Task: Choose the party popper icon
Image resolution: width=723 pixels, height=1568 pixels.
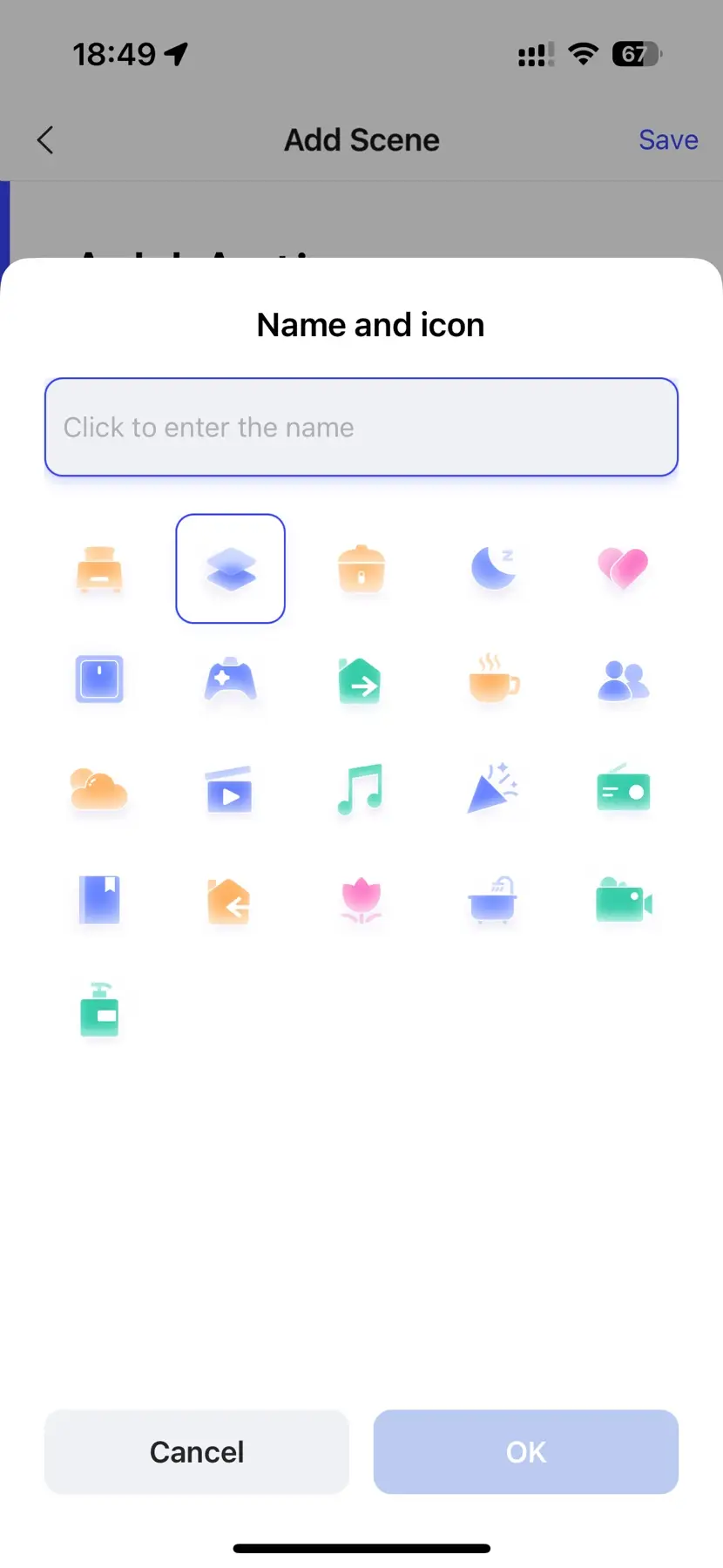Action: click(492, 788)
